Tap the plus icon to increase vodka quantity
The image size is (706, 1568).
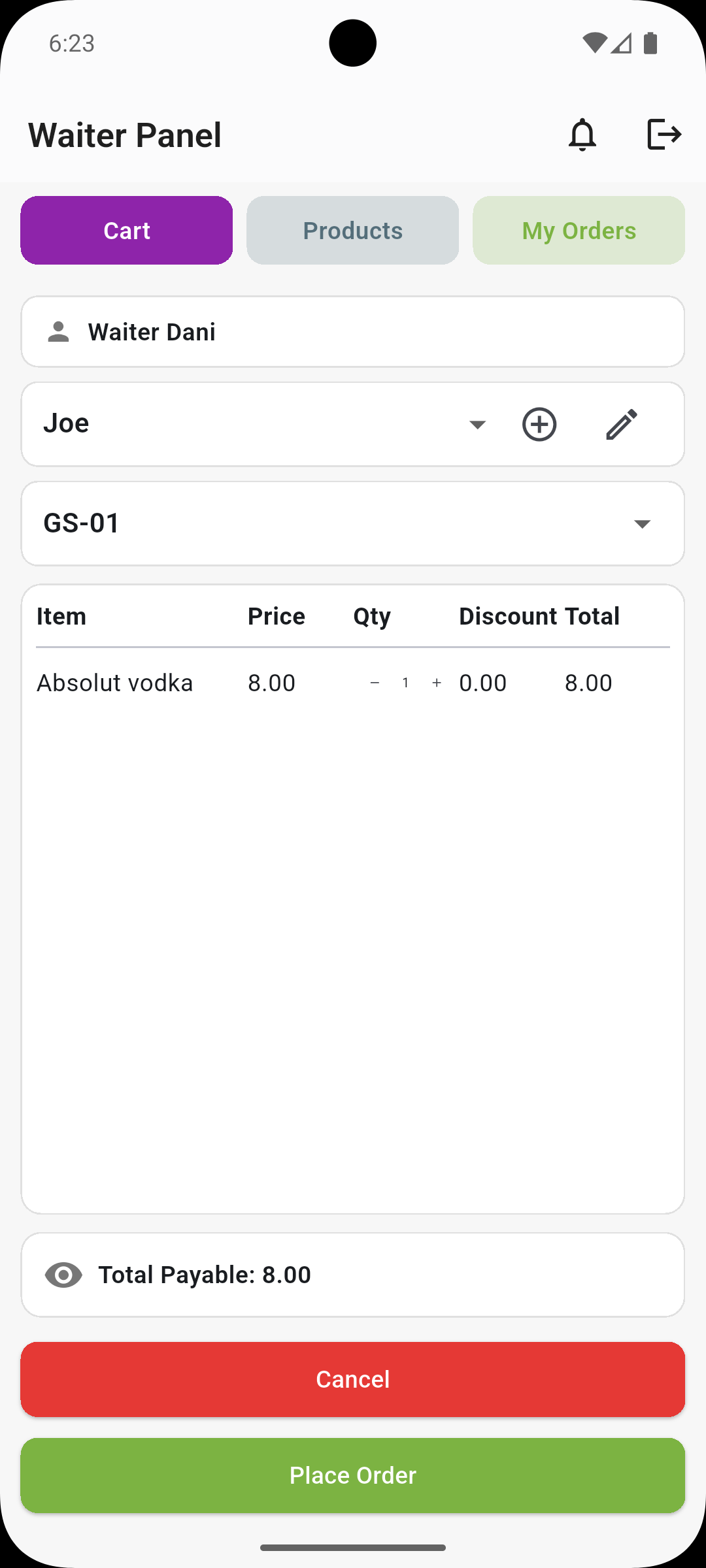click(436, 682)
